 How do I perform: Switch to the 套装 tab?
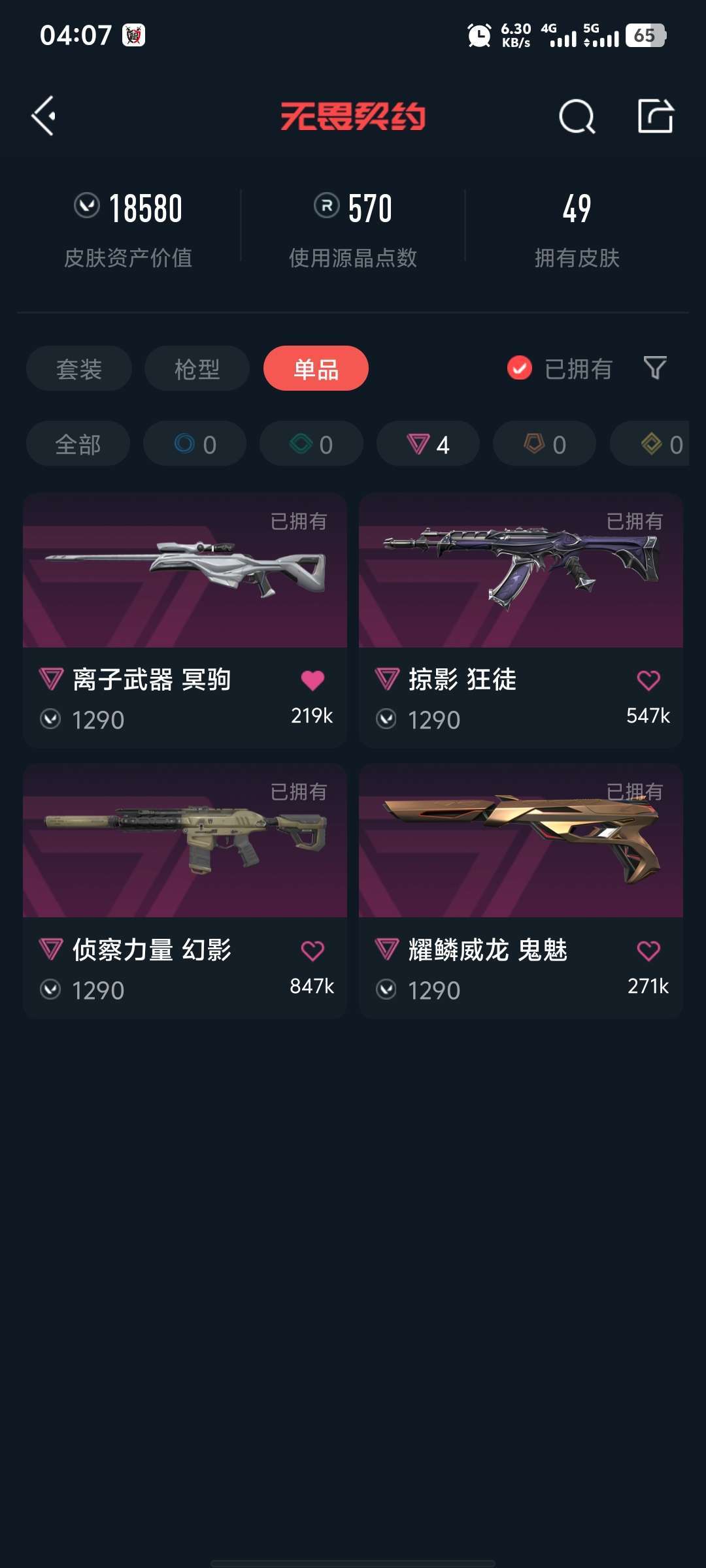pyautogui.click(x=79, y=368)
